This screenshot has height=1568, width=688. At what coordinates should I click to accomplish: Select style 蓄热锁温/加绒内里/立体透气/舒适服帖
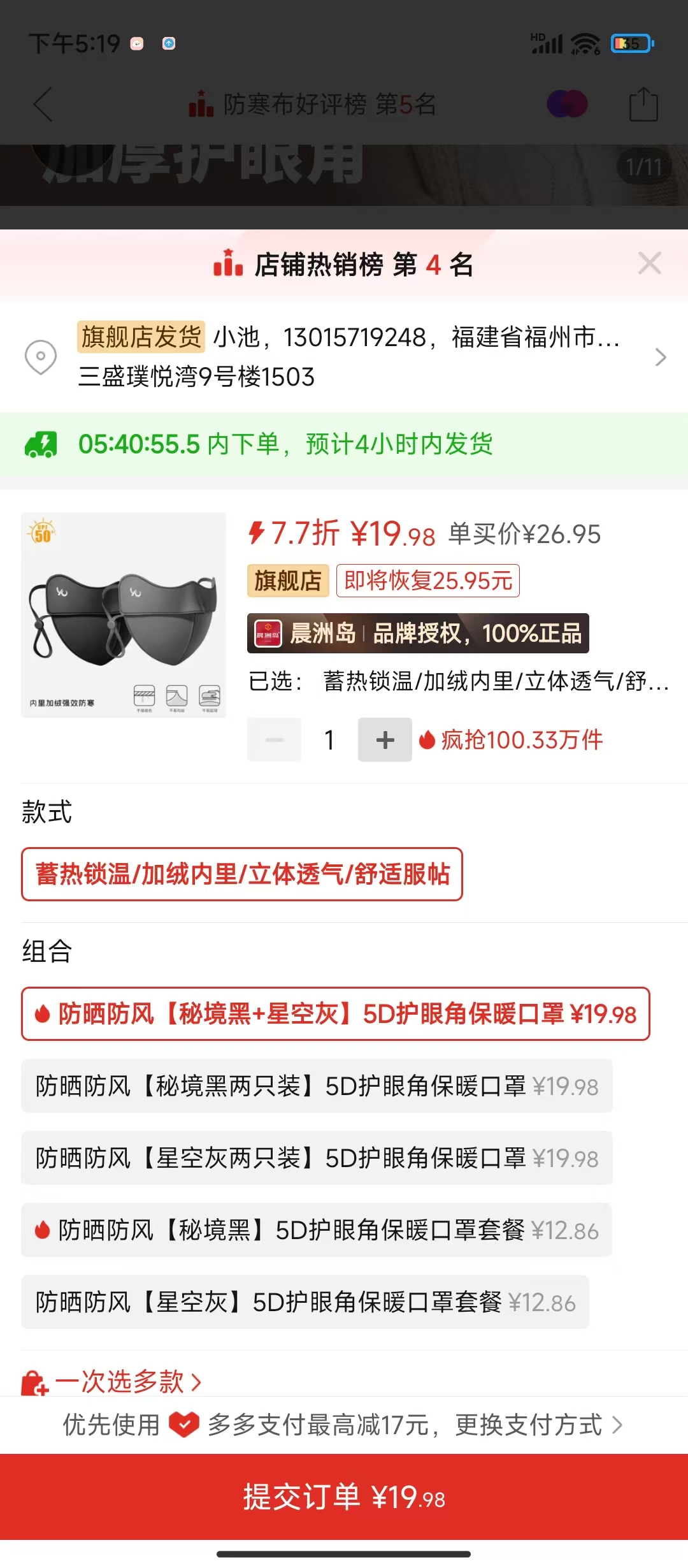click(x=242, y=875)
